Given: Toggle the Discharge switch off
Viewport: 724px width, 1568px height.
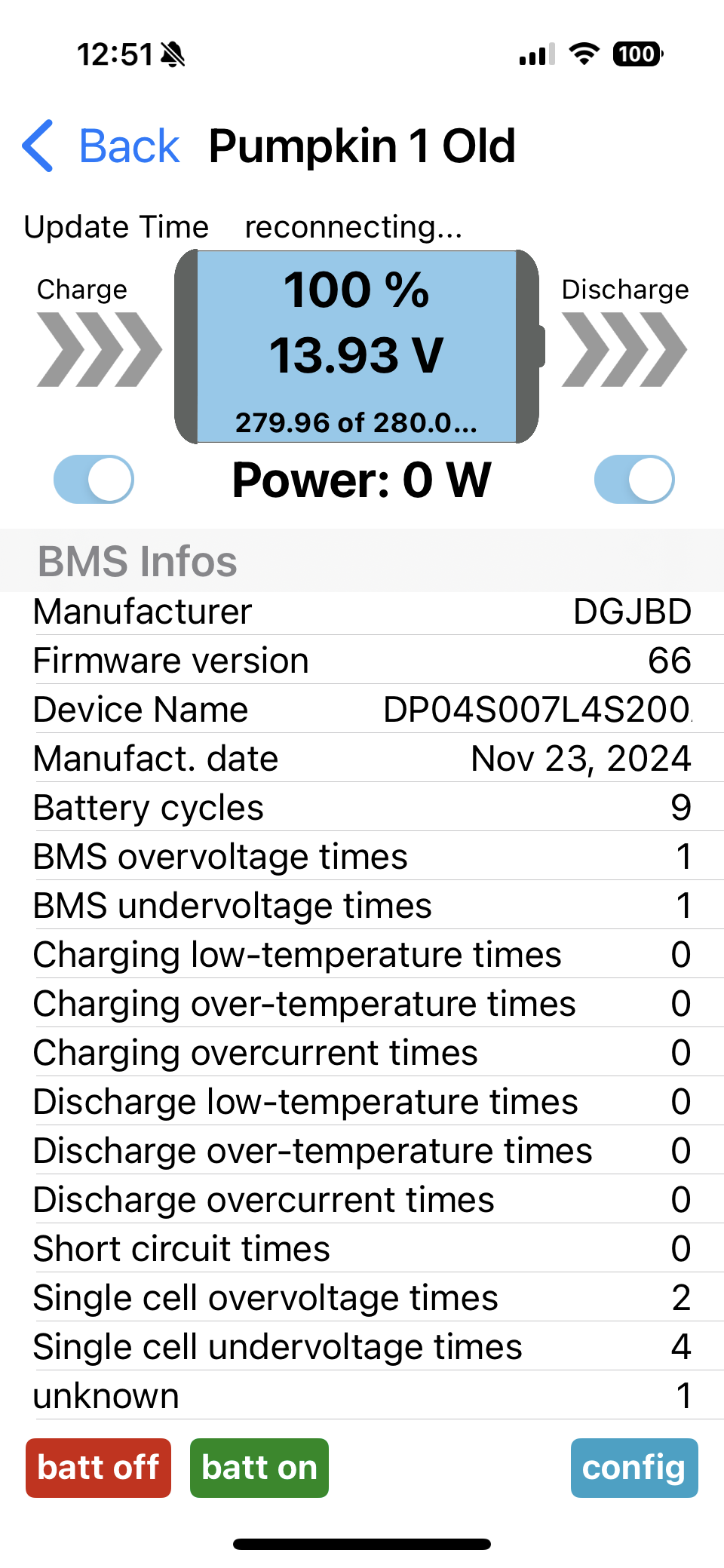Looking at the screenshot, I should (633, 479).
